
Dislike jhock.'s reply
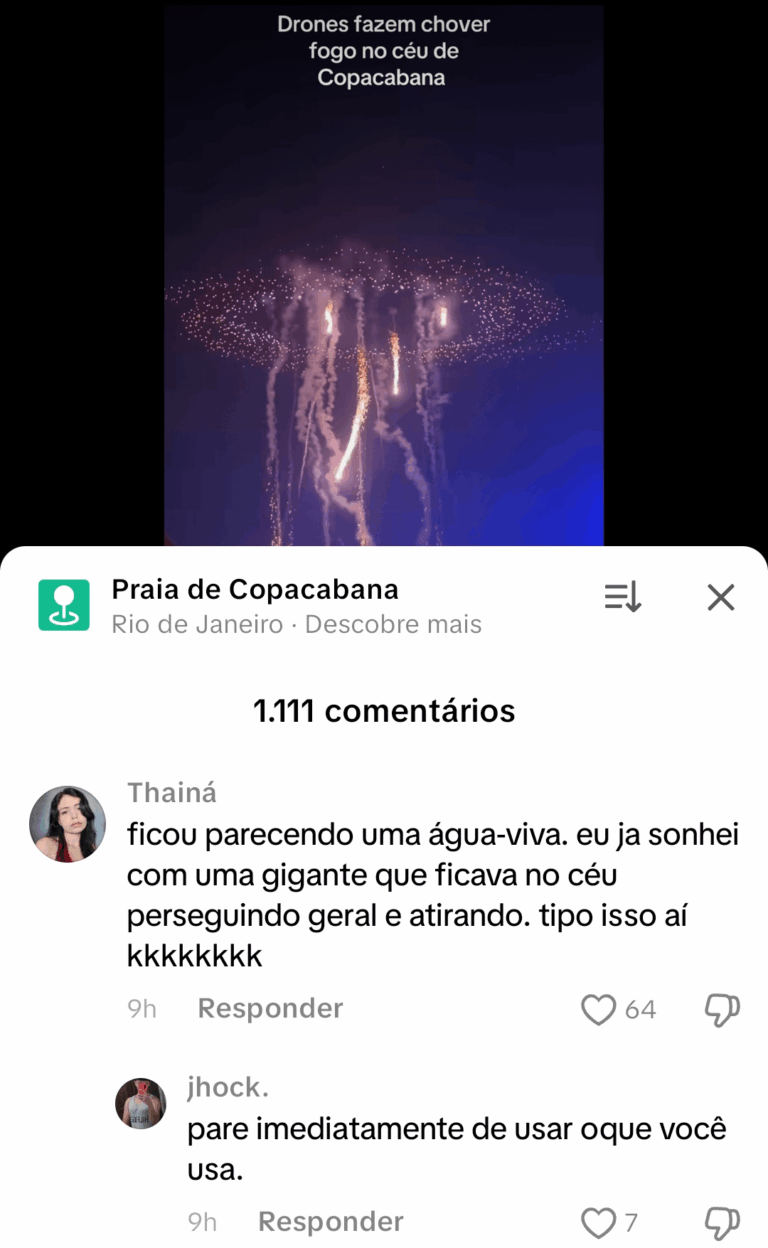click(722, 1222)
